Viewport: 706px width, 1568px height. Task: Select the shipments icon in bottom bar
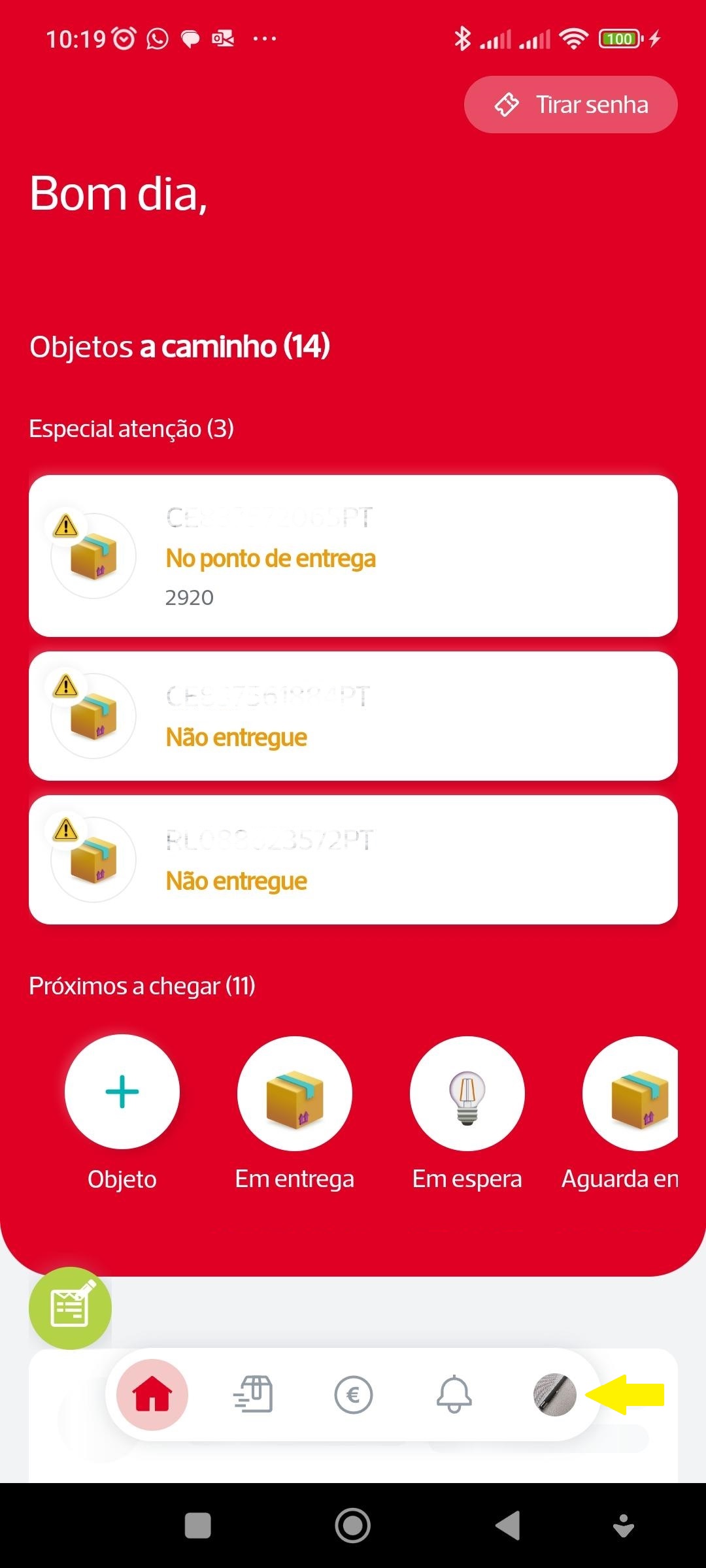coord(253,1395)
